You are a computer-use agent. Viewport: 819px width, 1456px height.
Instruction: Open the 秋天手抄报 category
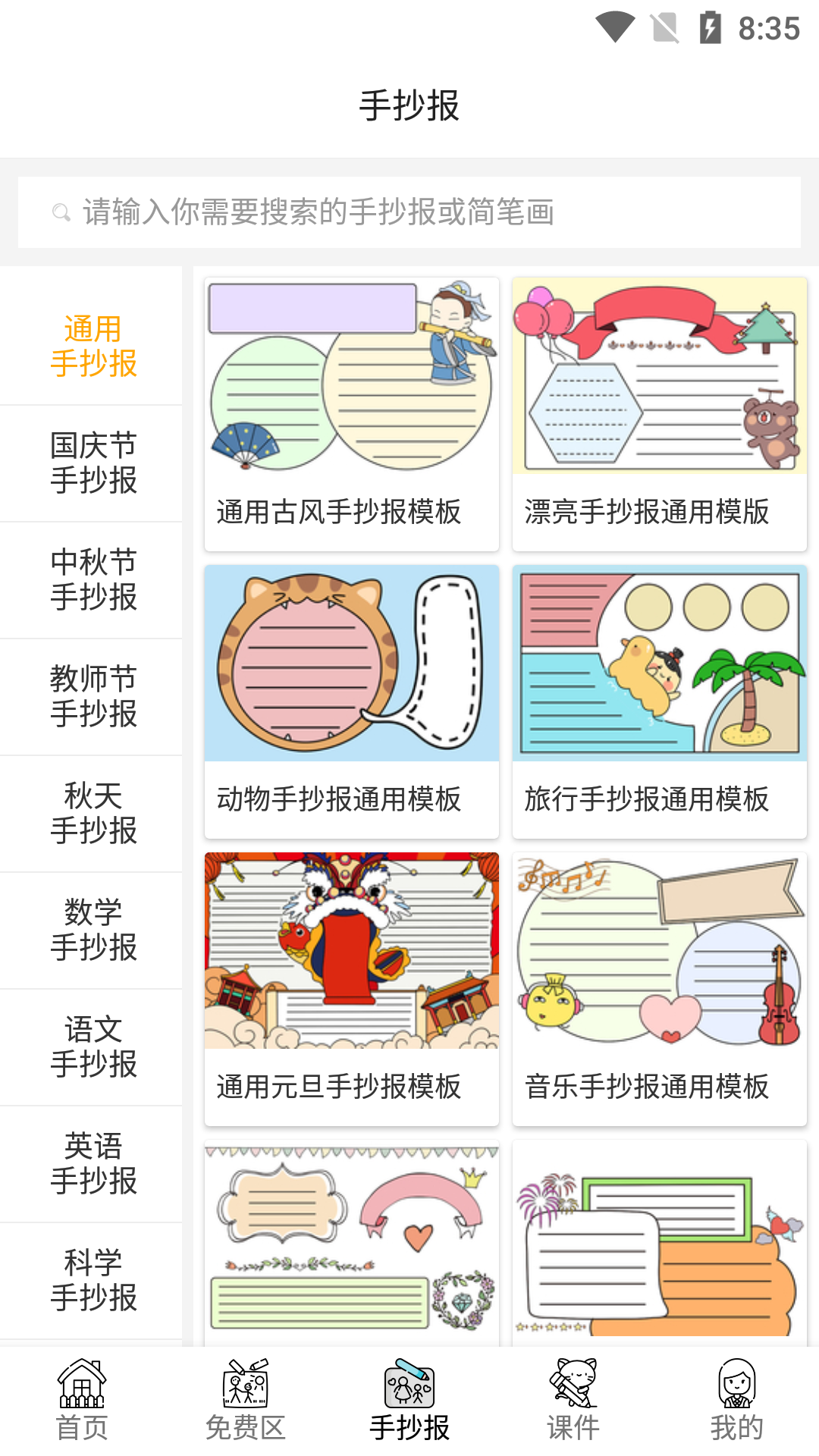tap(93, 813)
